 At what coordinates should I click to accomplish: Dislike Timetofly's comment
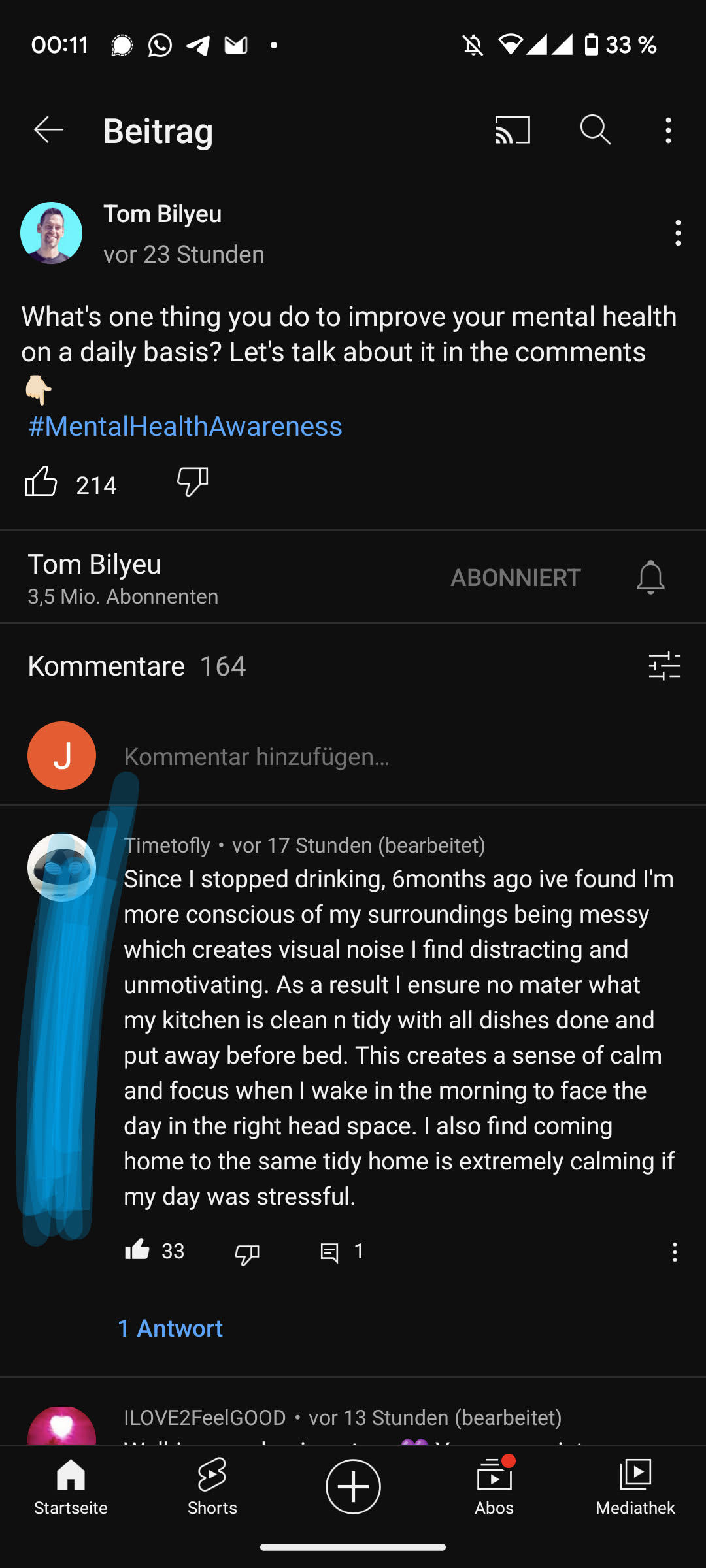coord(247,1253)
